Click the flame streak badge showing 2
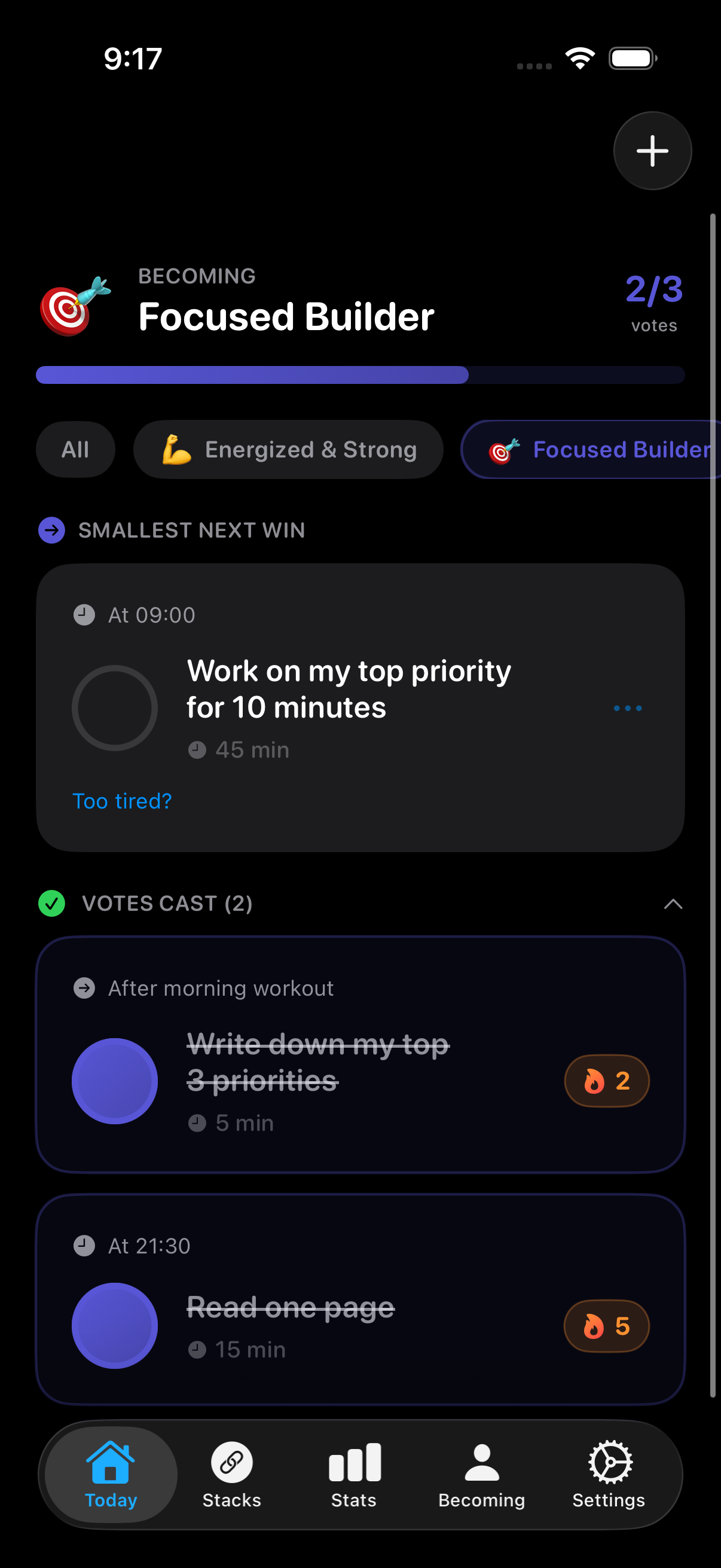This screenshot has height=1568, width=721. (606, 1081)
